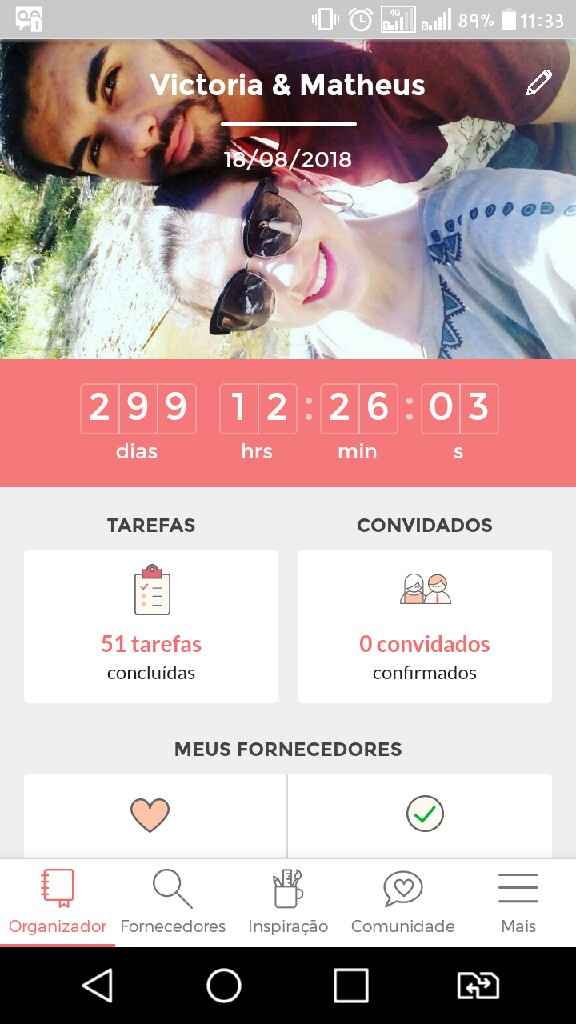Screen dimensions: 576x1024
Task: Switch to the Comunidade tab
Action: [403, 902]
